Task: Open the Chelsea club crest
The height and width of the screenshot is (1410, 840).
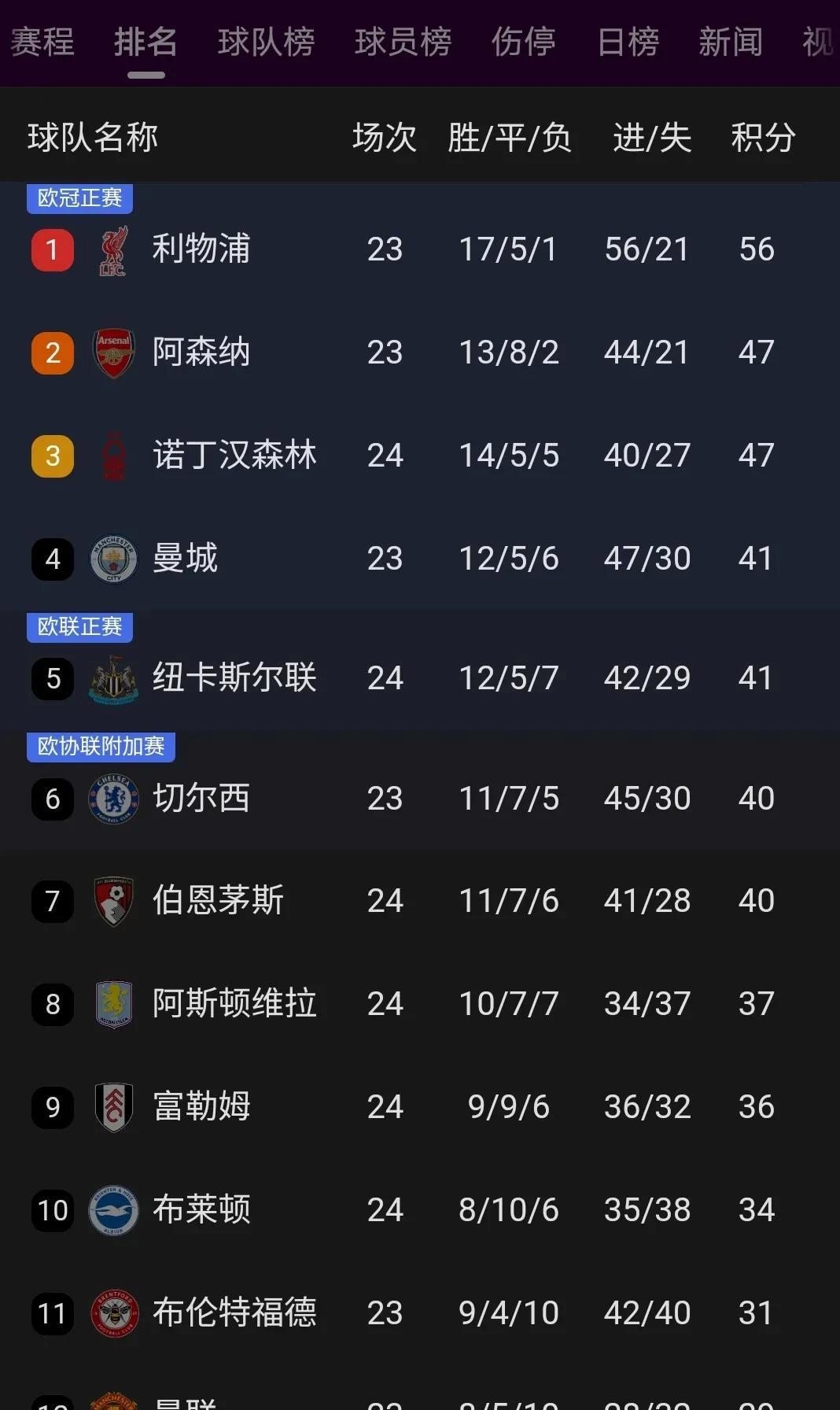Action: tap(112, 798)
